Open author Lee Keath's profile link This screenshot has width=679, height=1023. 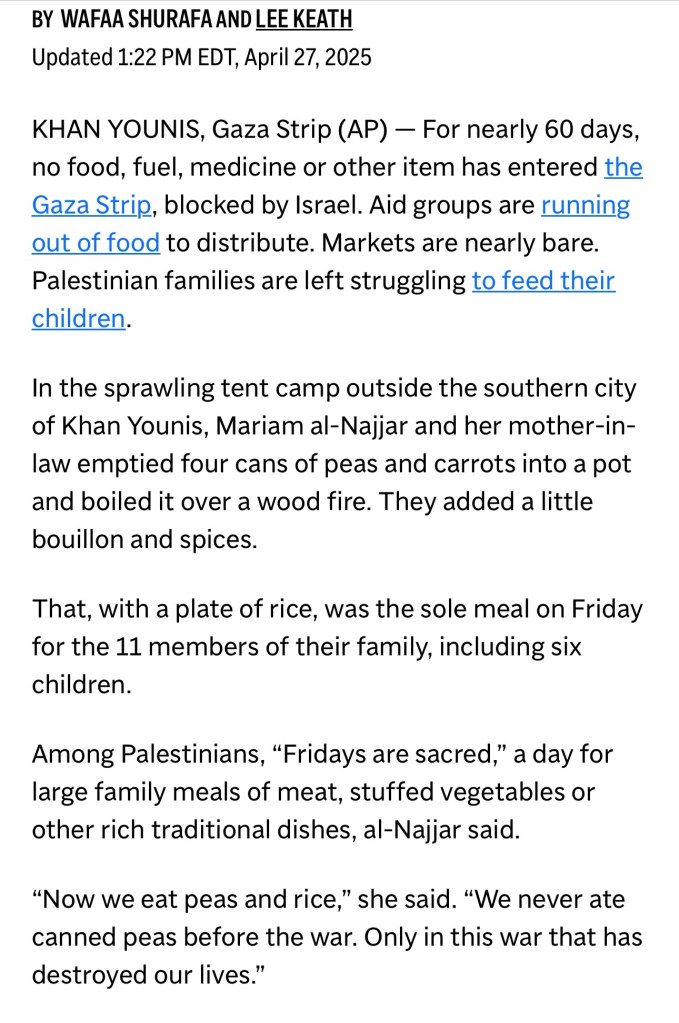click(x=304, y=19)
